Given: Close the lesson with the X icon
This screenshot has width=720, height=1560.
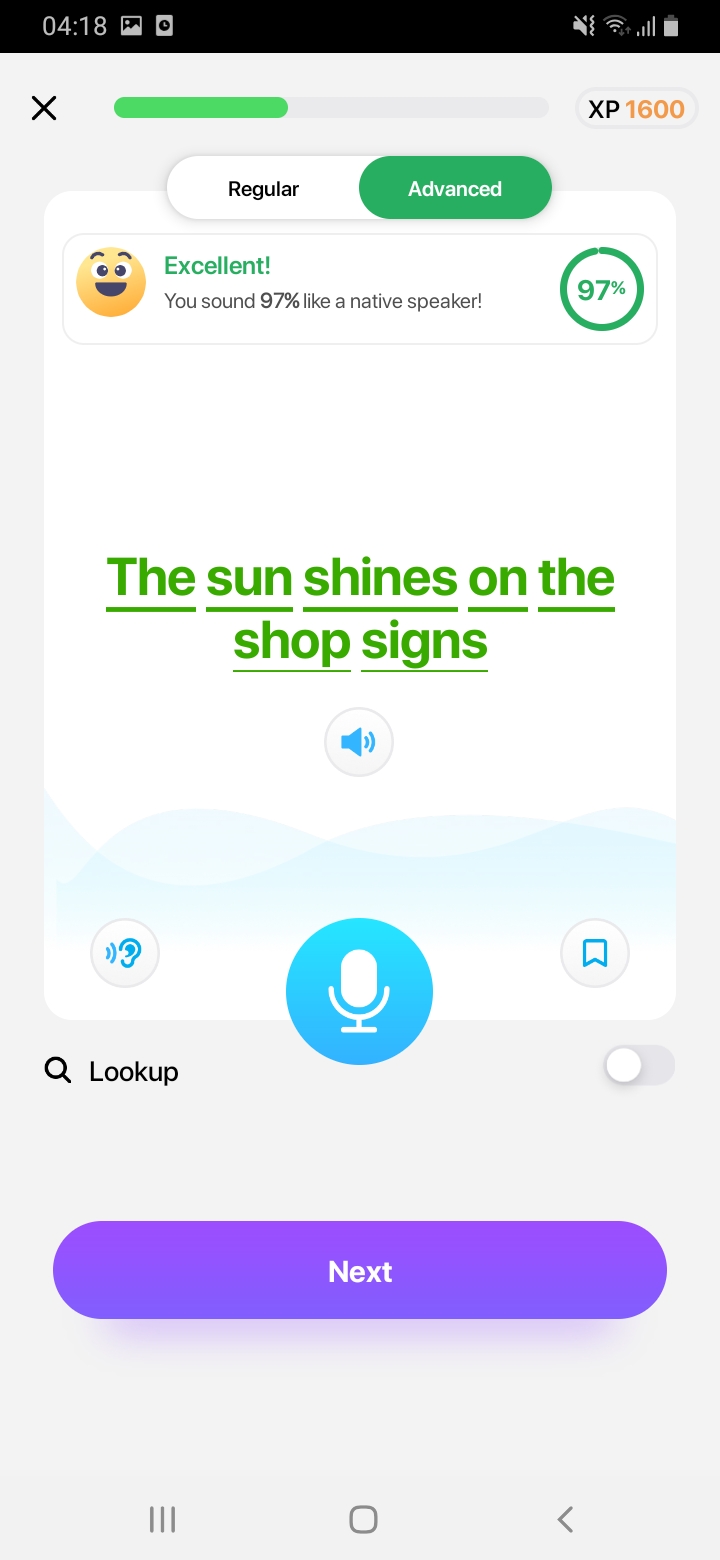Looking at the screenshot, I should tap(44, 108).
